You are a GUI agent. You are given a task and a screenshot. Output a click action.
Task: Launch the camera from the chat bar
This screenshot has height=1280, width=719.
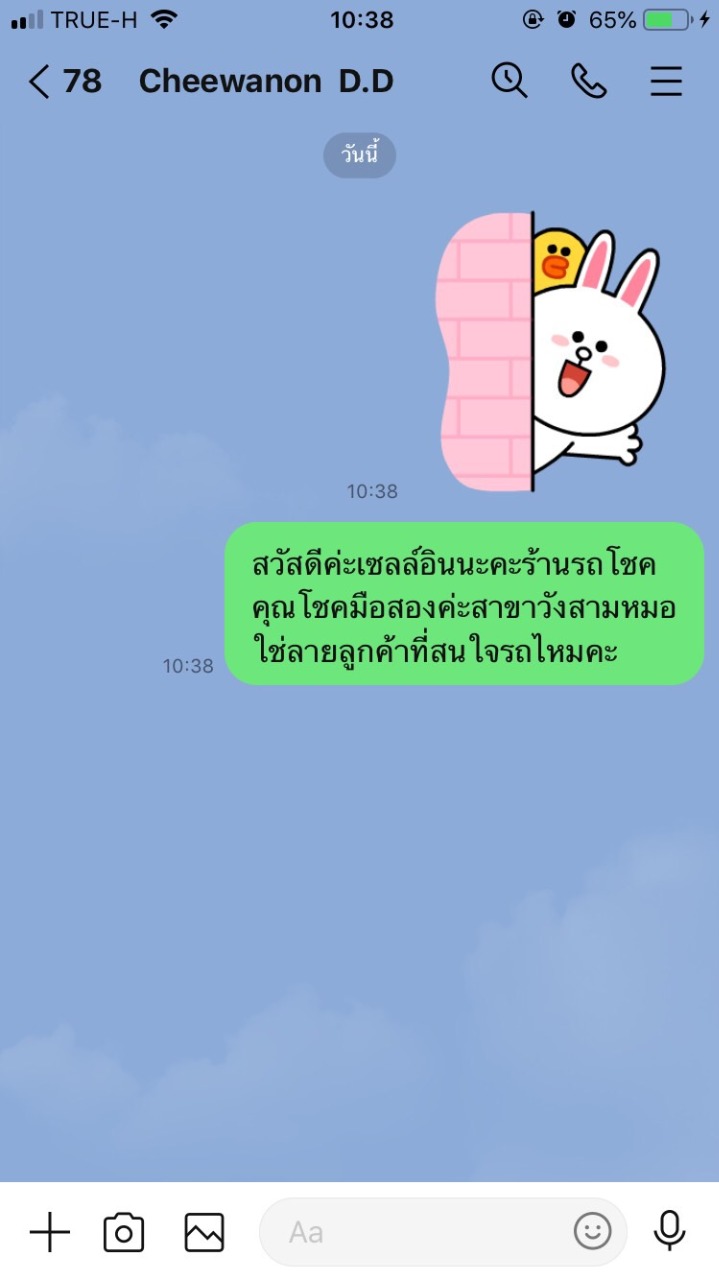point(124,1232)
